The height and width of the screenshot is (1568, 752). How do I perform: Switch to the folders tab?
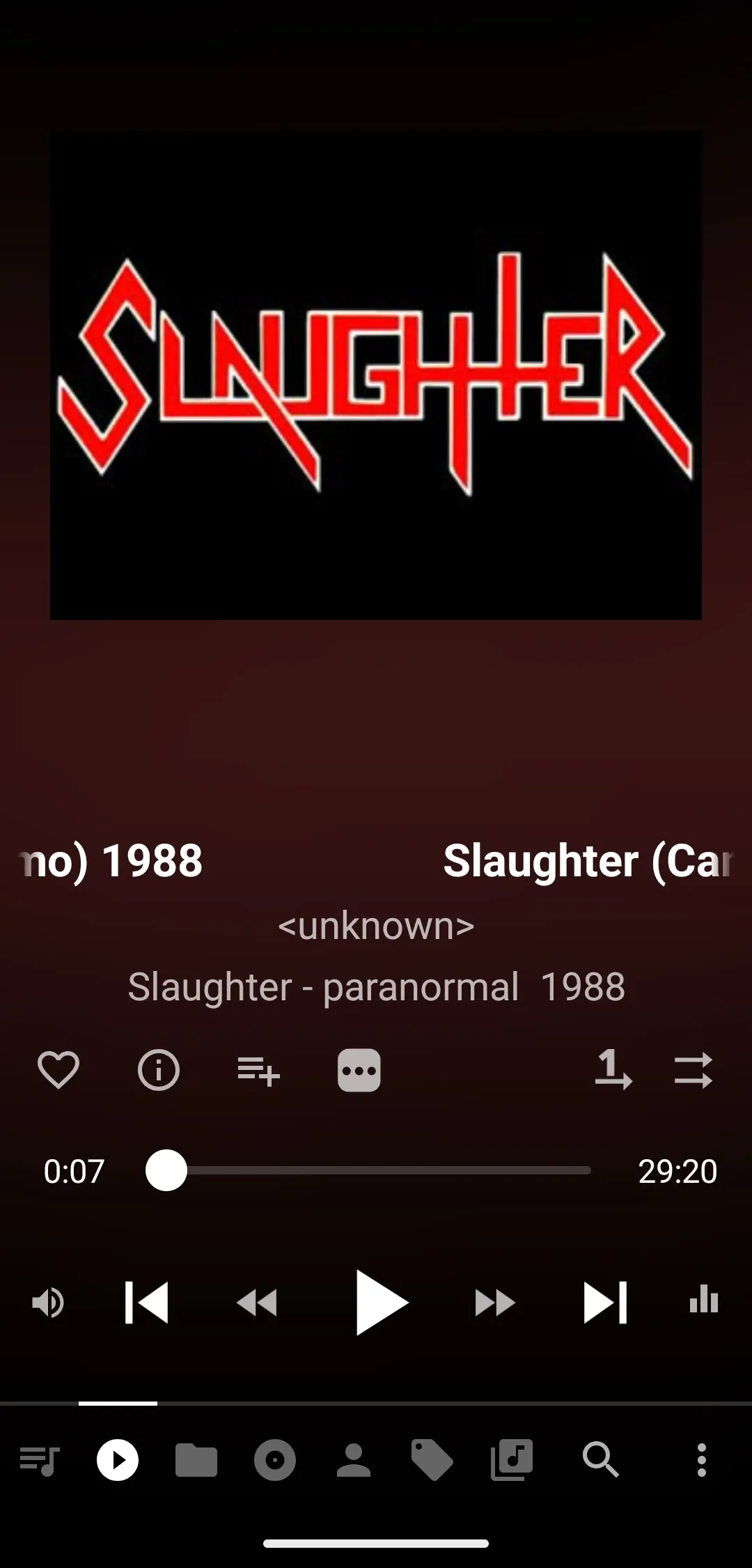[x=196, y=1459]
